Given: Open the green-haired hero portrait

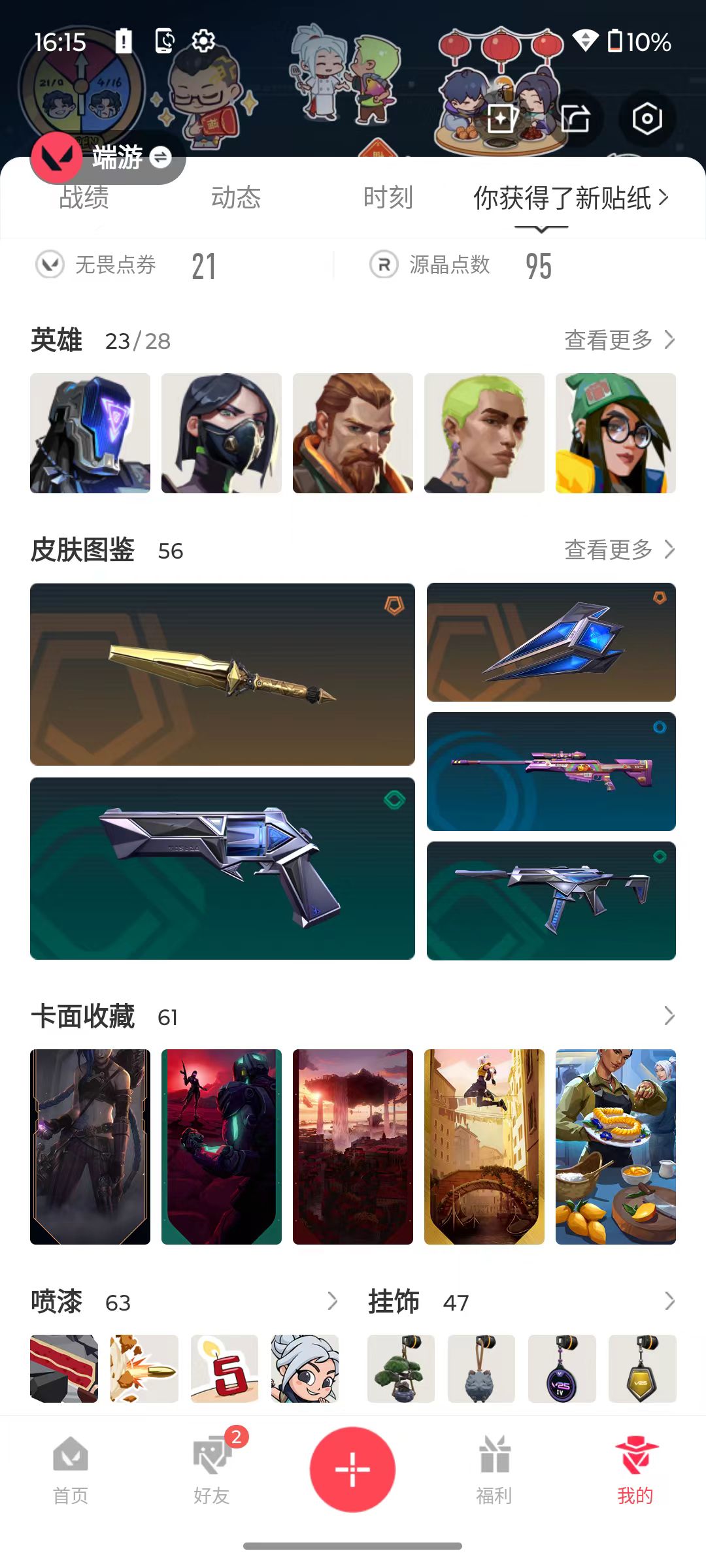Looking at the screenshot, I should click(484, 433).
